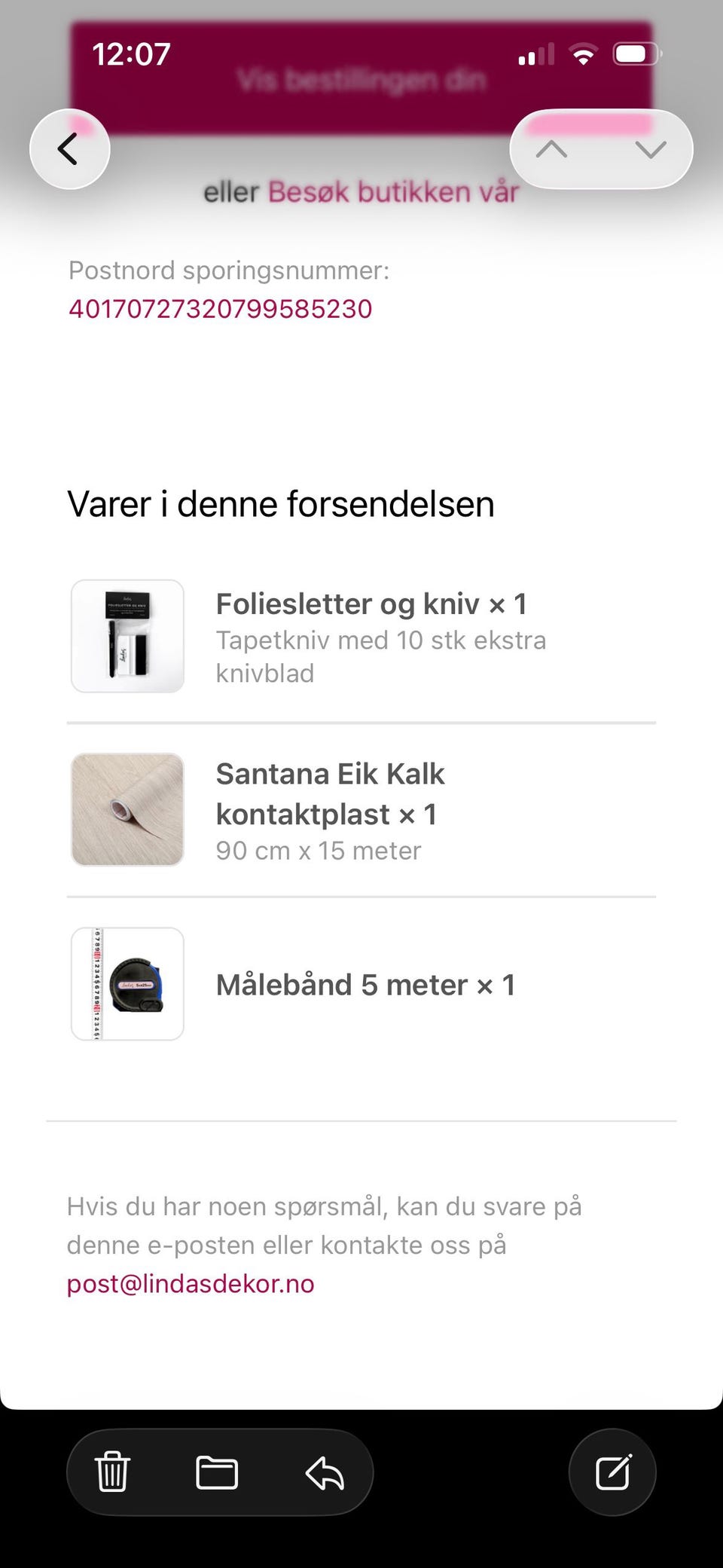Reply to this email
The height and width of the screenshot is (1568, 723).
[x=325, y=1472]
